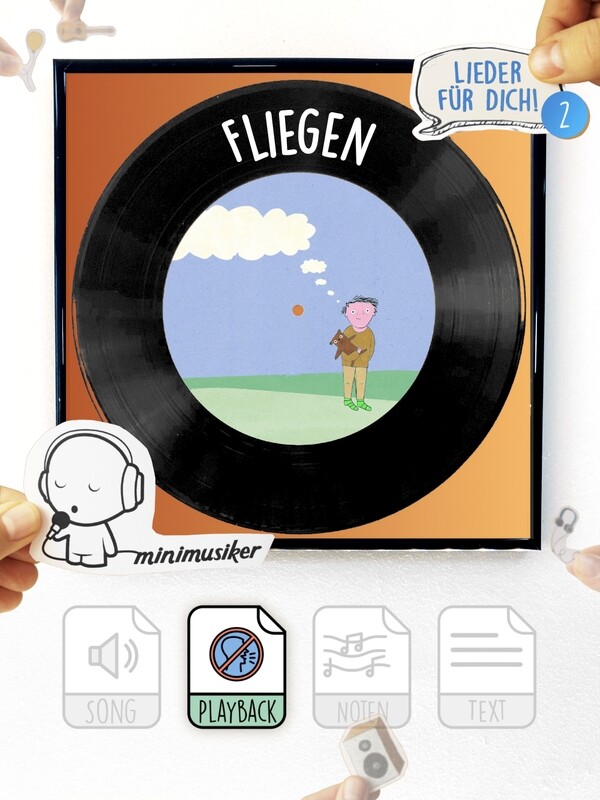Open the TEXT lyrics
The image size is (600, 800).
coord(486,665)
